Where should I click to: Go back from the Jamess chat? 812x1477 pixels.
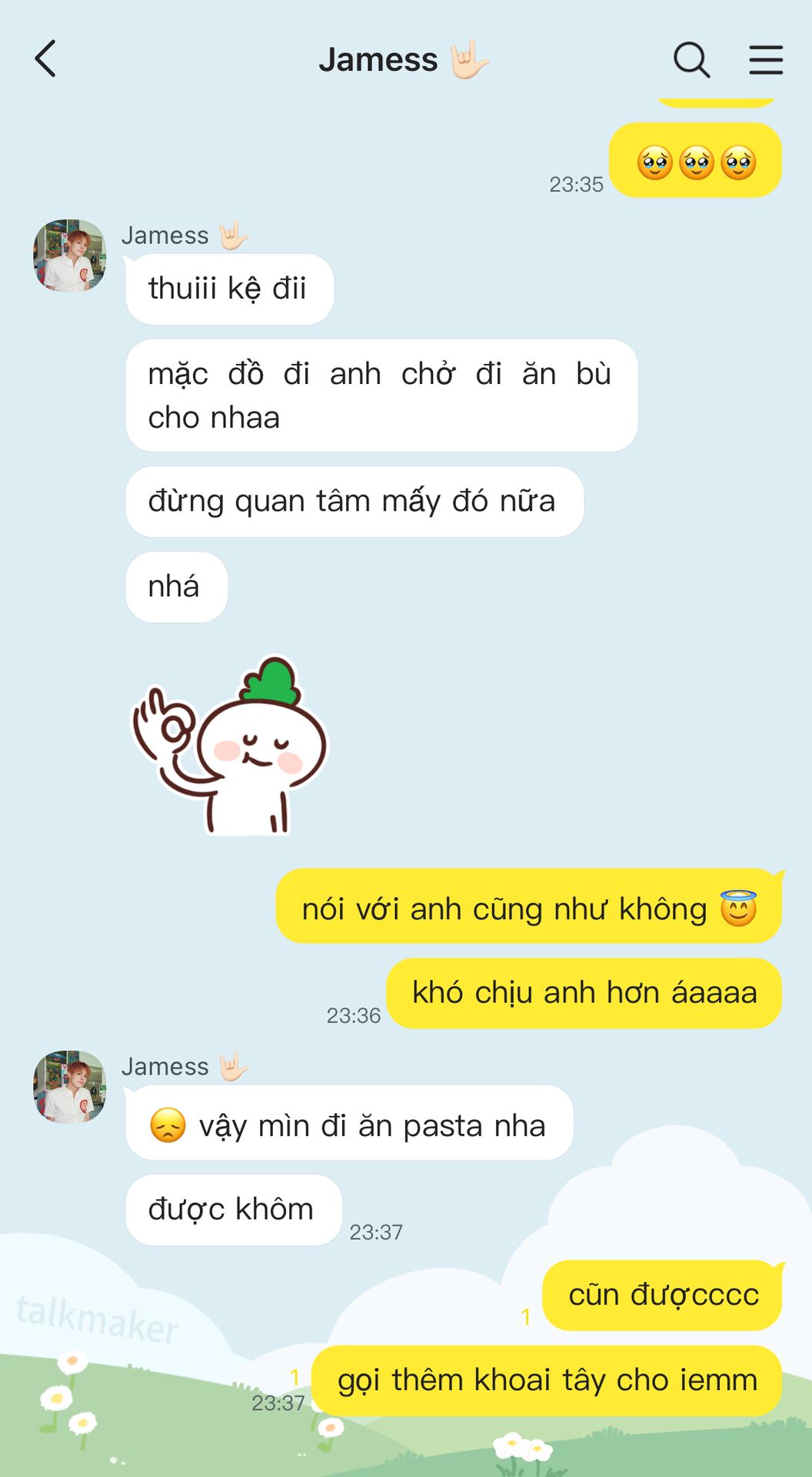(46, 59)
